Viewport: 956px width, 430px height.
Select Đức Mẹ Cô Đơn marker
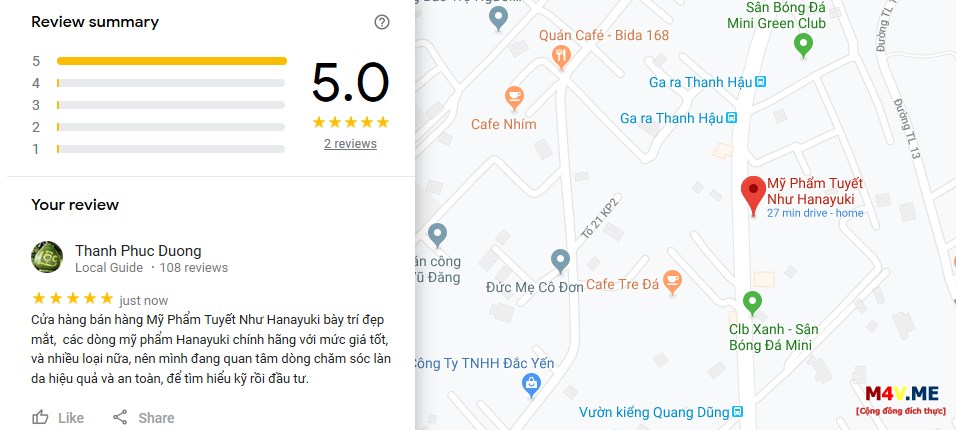[560, 262]
